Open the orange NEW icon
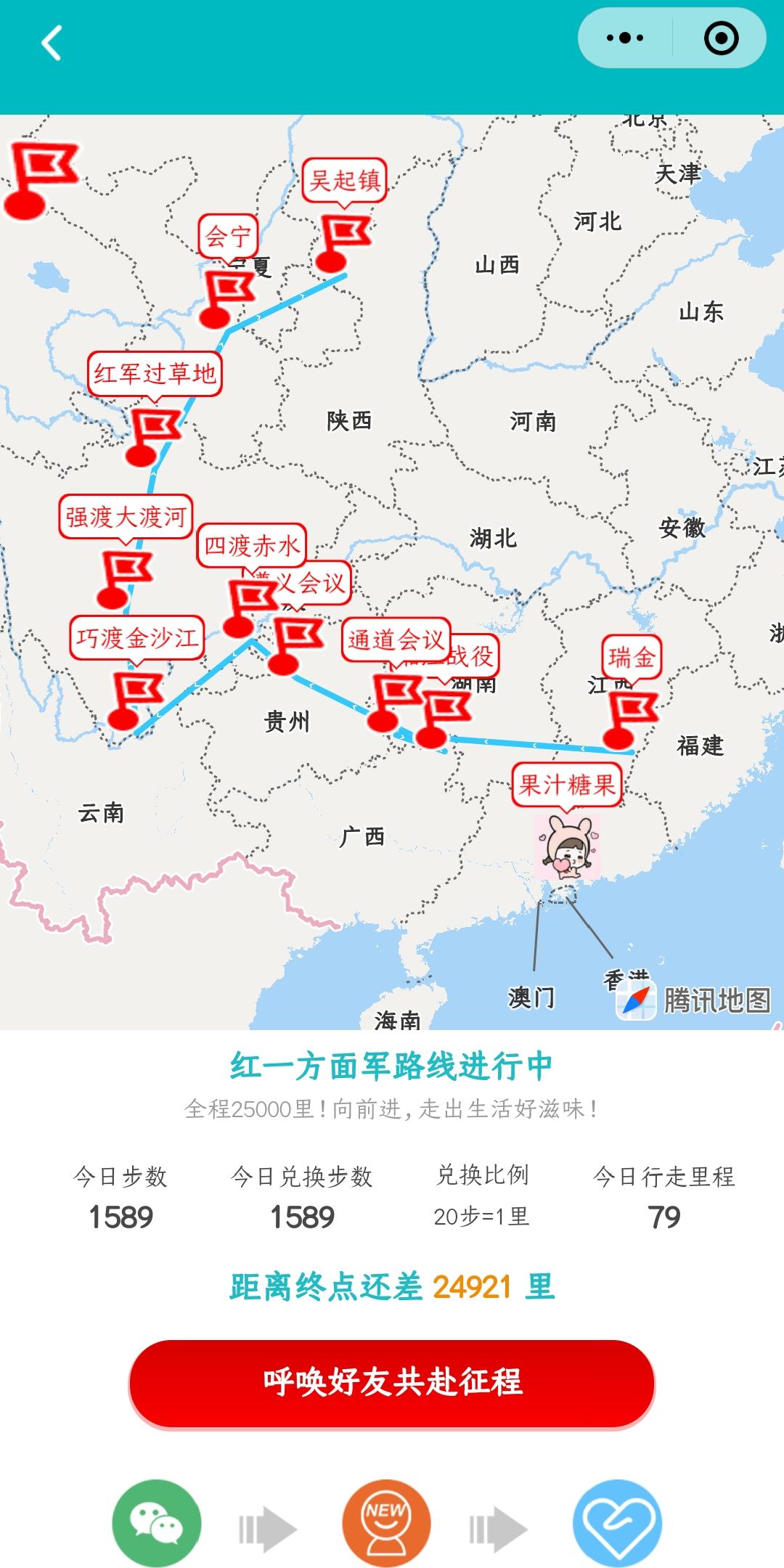Viewport: 784px width, 1568px height. (386, 1523)
